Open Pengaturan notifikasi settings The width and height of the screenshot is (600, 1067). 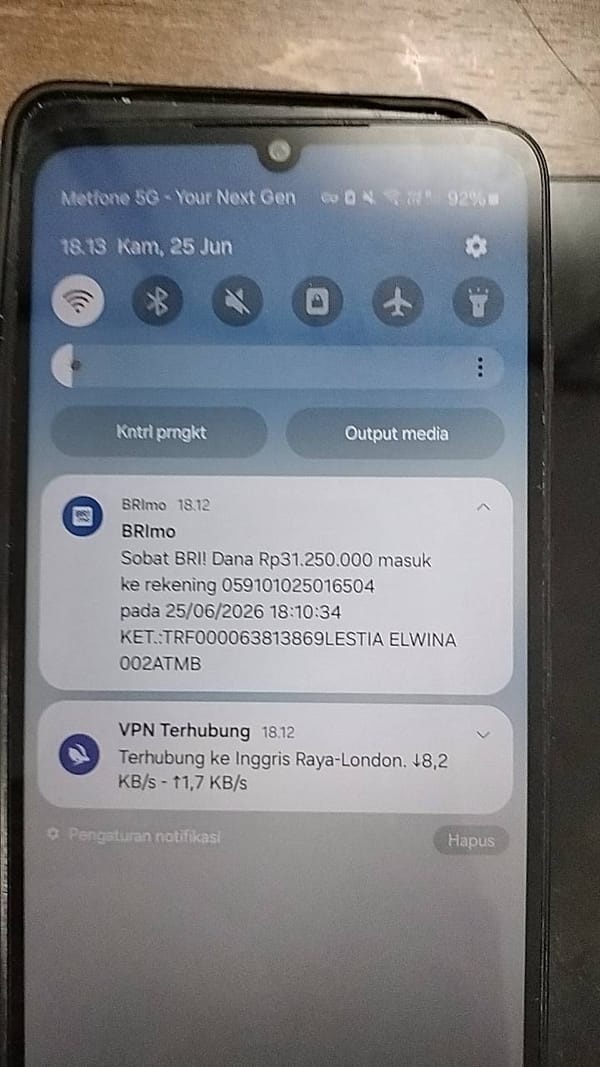(134, 836)
